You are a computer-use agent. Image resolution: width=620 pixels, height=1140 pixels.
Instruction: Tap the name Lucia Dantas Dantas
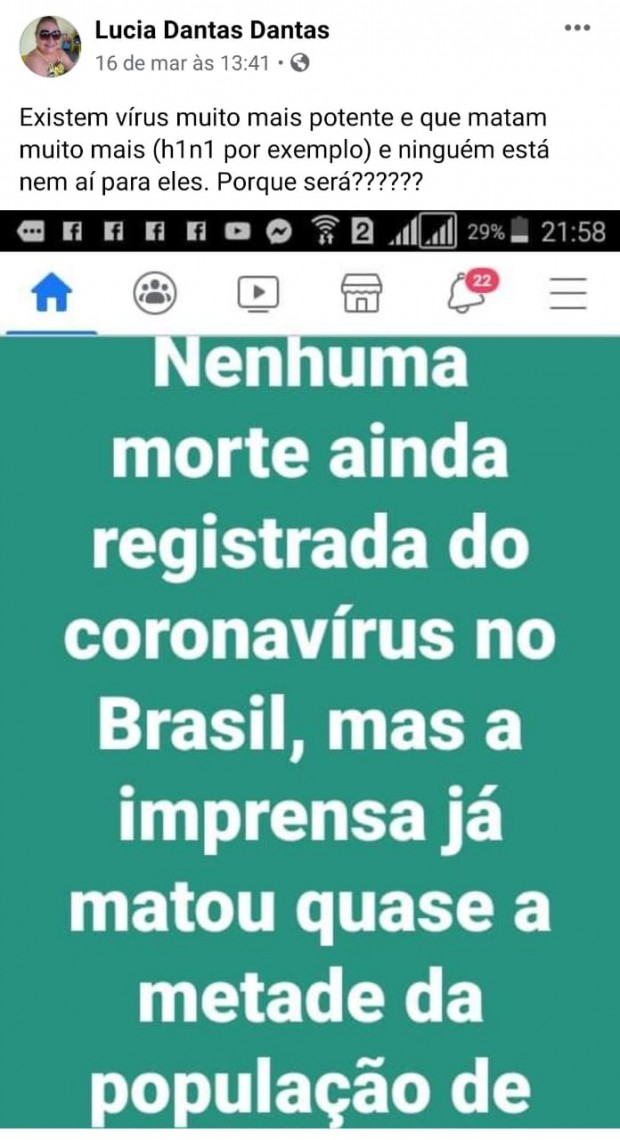click(x=212, y=31)
